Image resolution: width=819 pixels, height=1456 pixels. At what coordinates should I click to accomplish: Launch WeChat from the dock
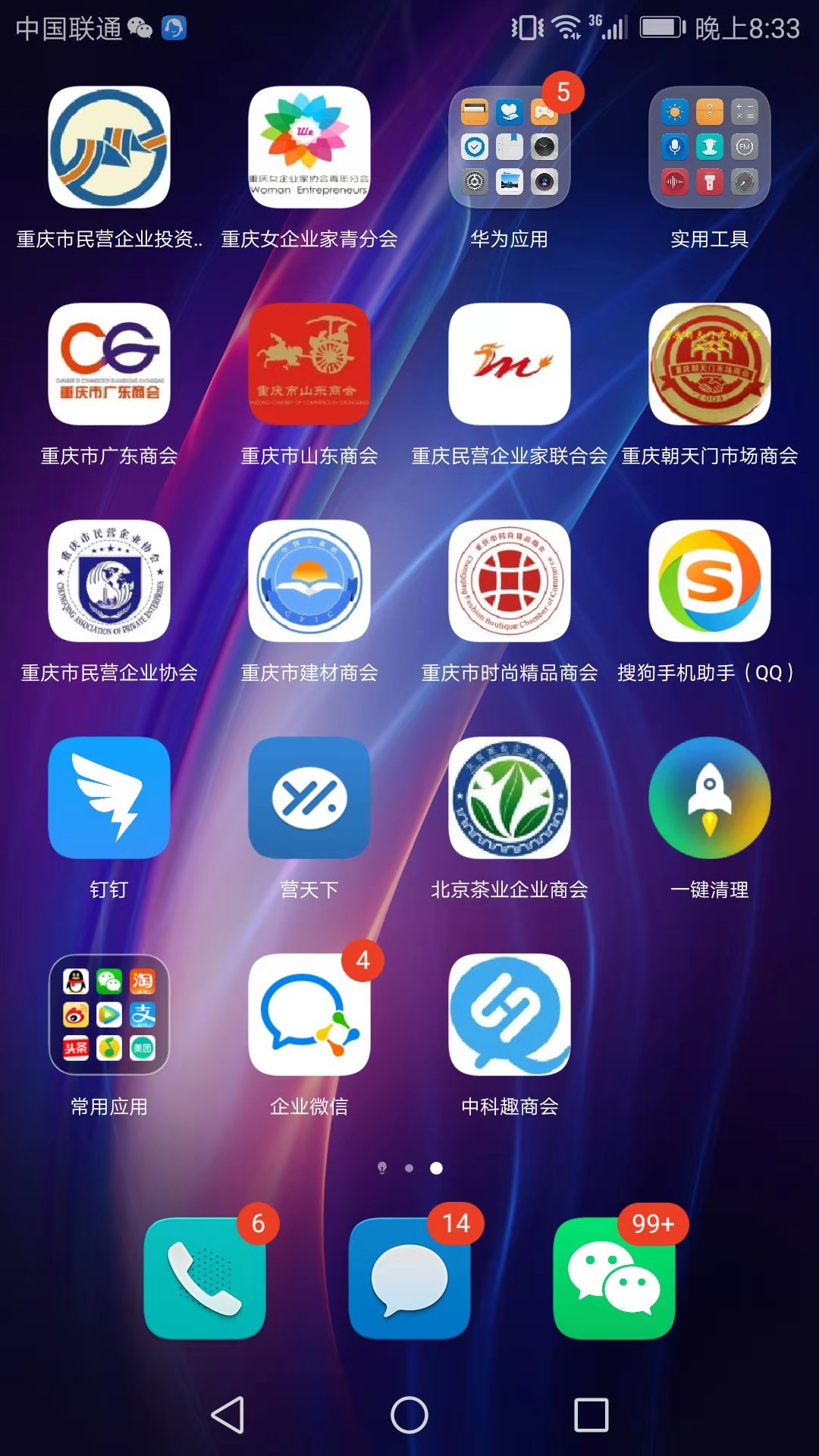pyautogui.click(x=614, y=1279)
